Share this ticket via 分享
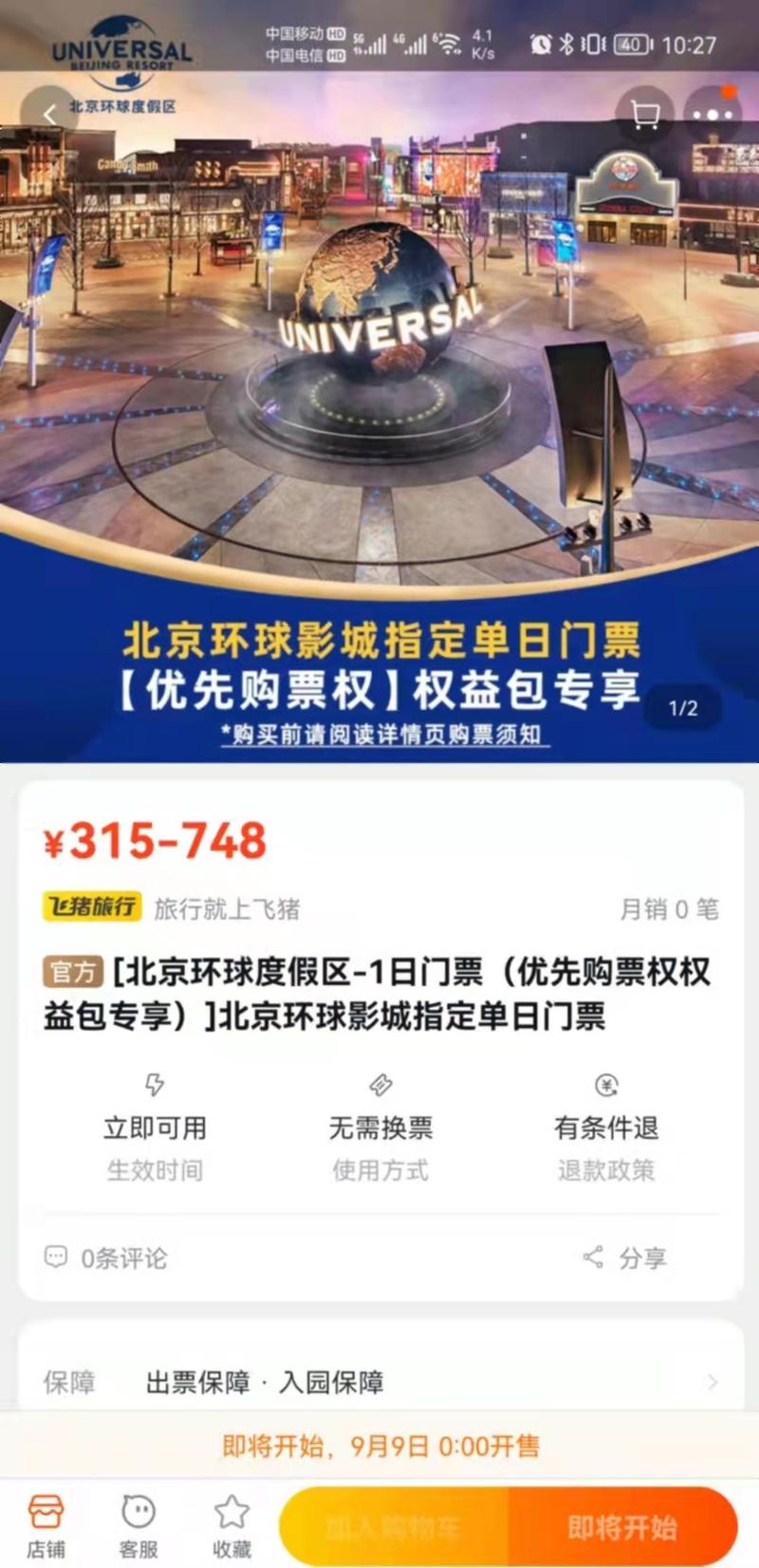The image size is (759, 1568). click(624, 1258)
